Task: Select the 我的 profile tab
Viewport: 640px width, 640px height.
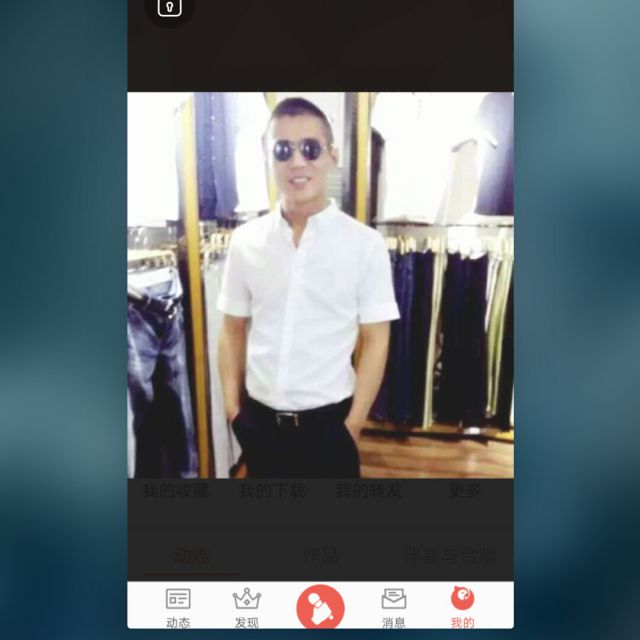Action: 462,608
